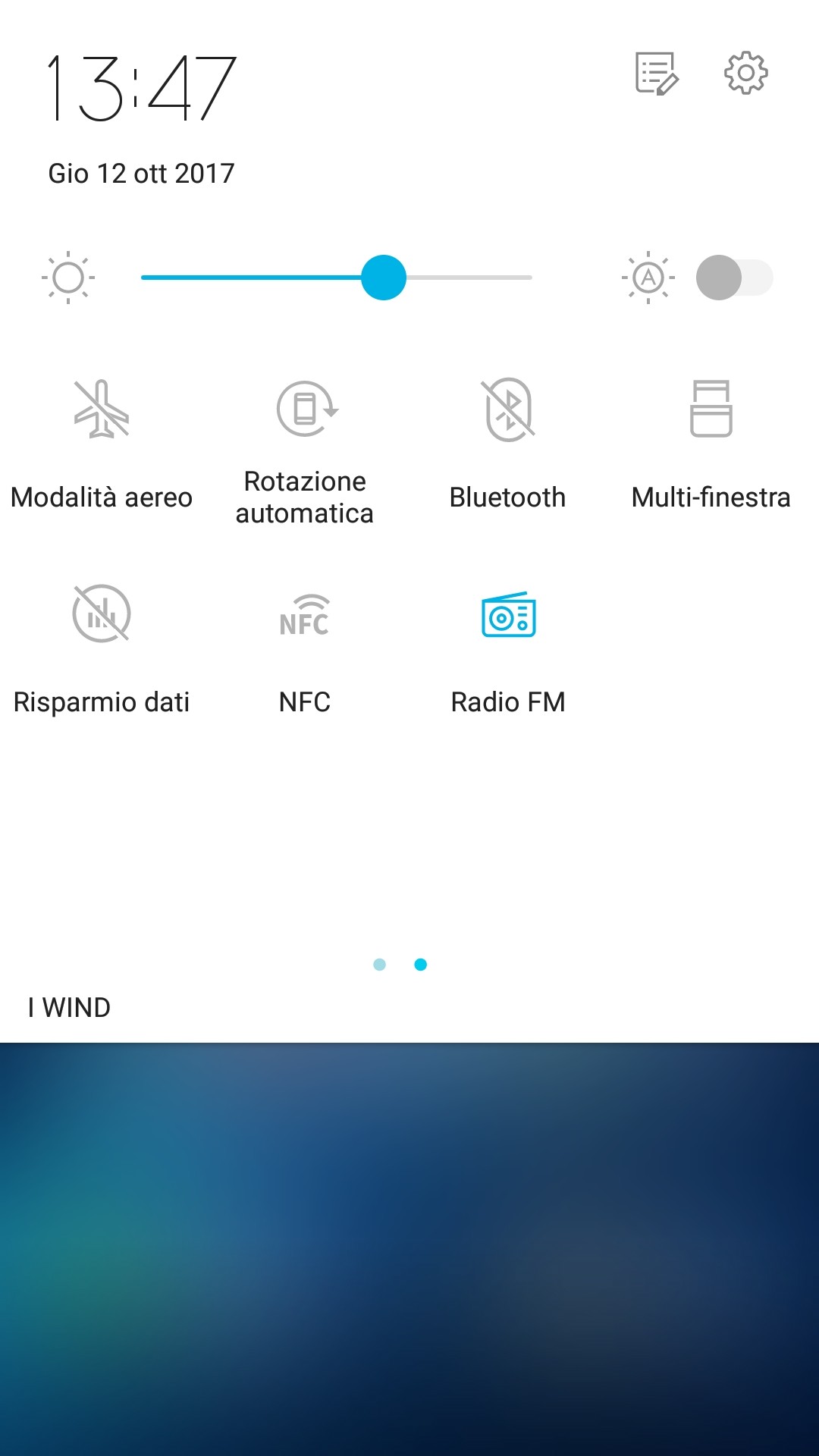Open system settings gear

(x=745, y=73)
